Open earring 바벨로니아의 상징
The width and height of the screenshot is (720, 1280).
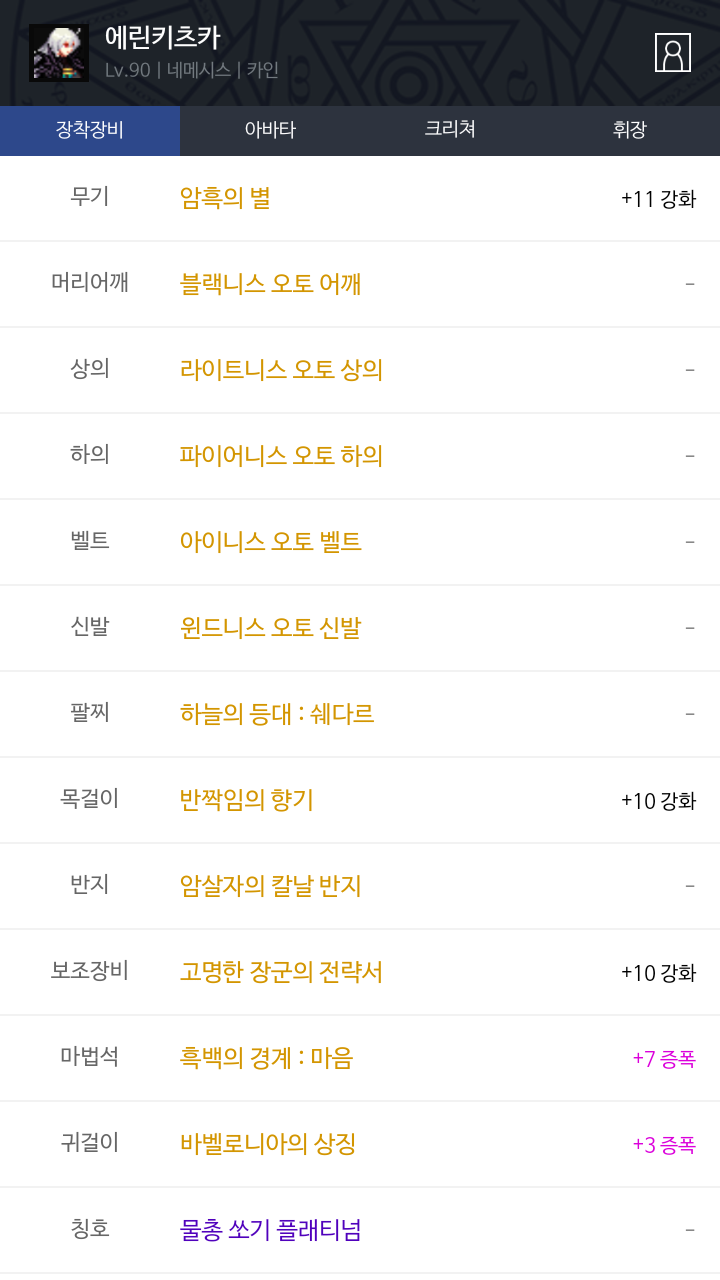point(268,1144)
